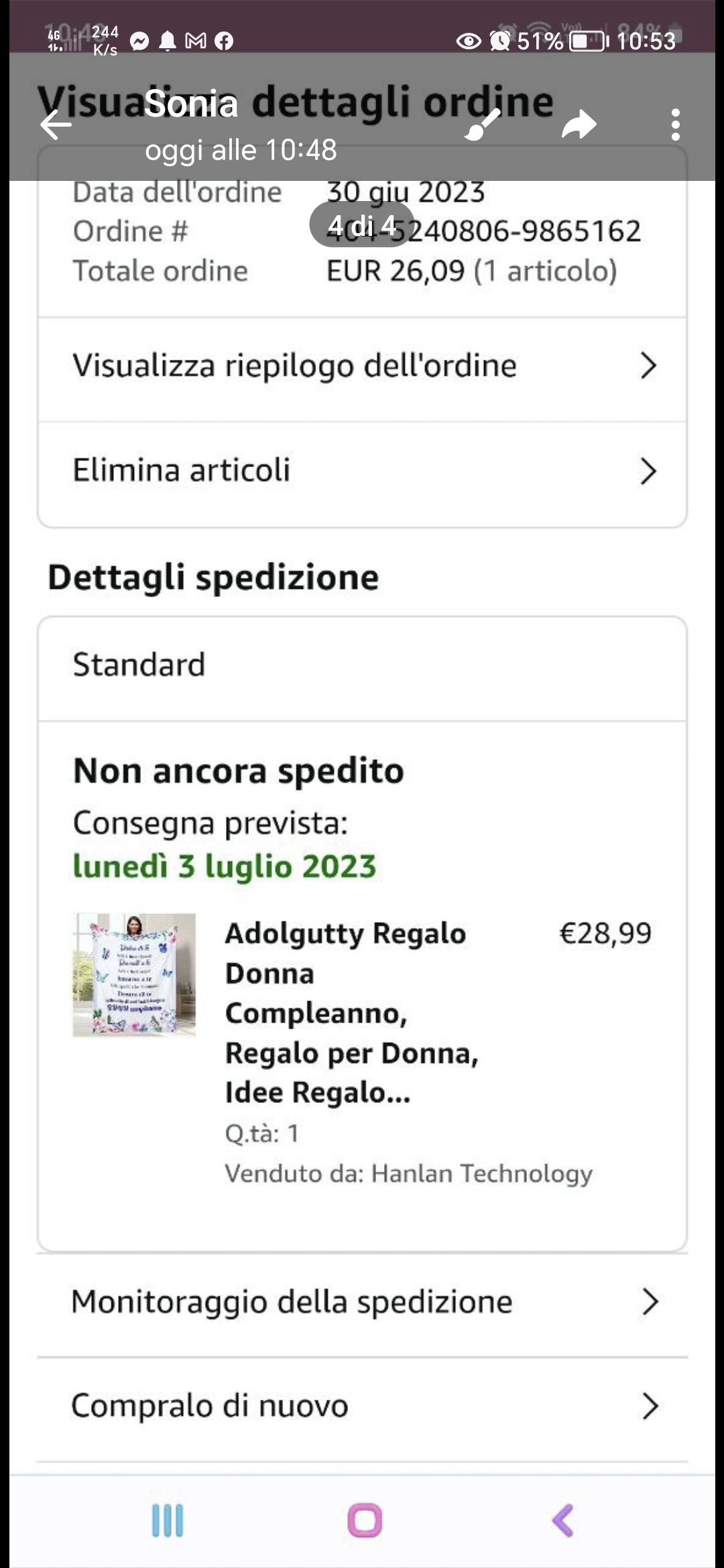Image resolution: width=724 pixels, height=1568 pixels.
Task: Tap the system recent apps button
Action: click(168, 1520)
